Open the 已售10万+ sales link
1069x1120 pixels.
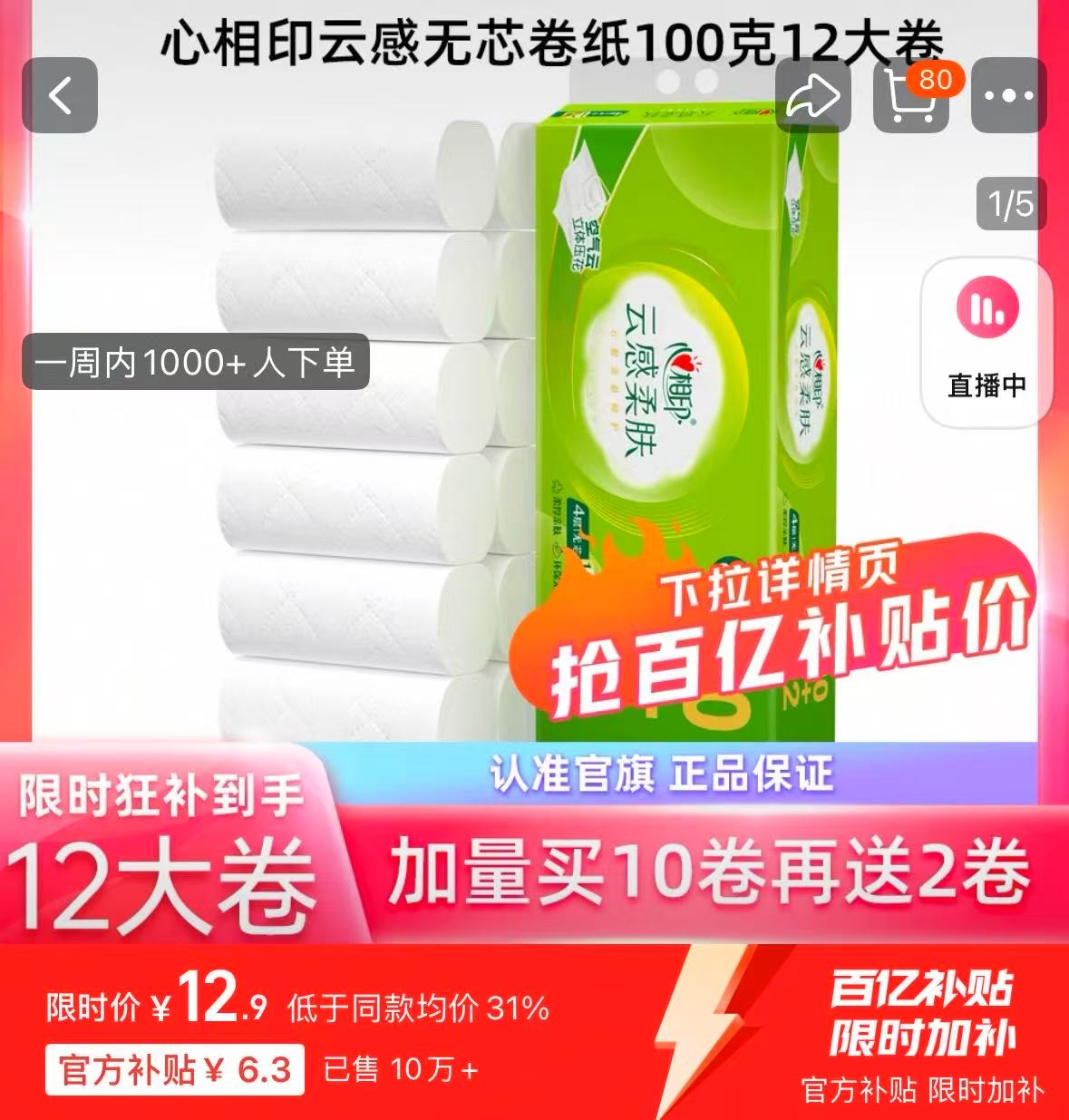pos(399,1070)
